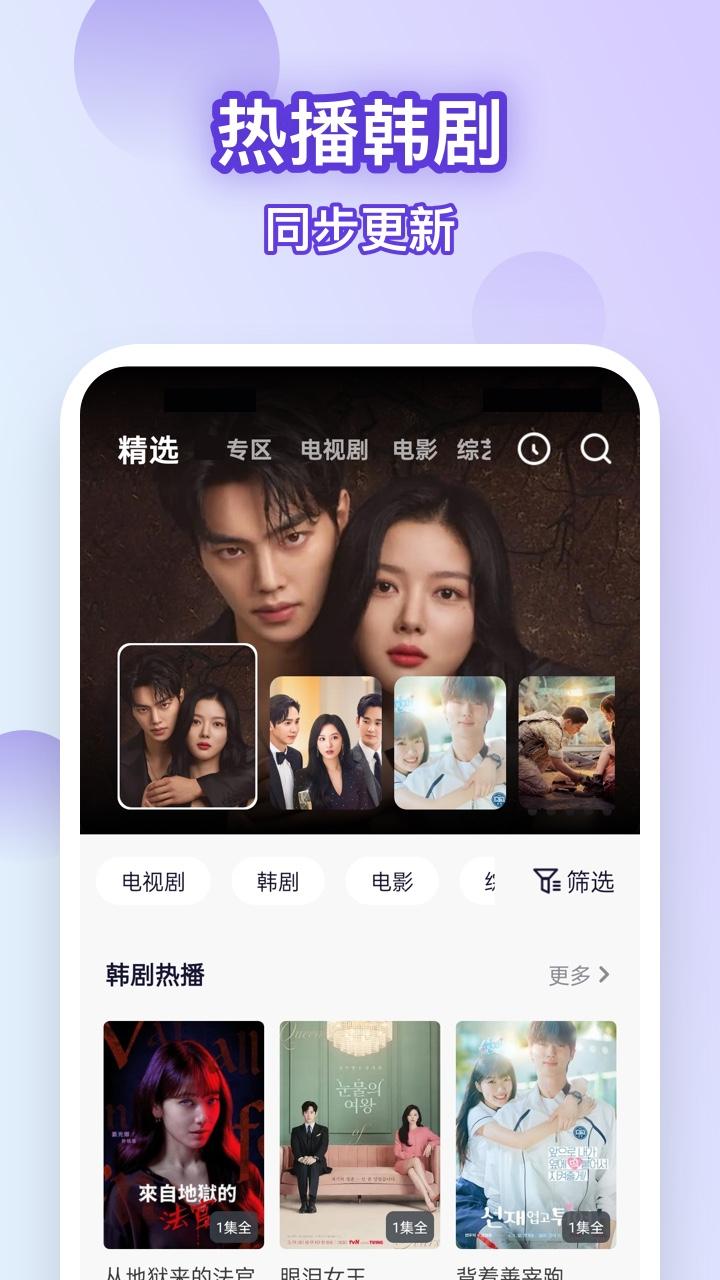Select the 电视剧 filter chip
Screen dimensions: 720x1280
pos(153,881)
